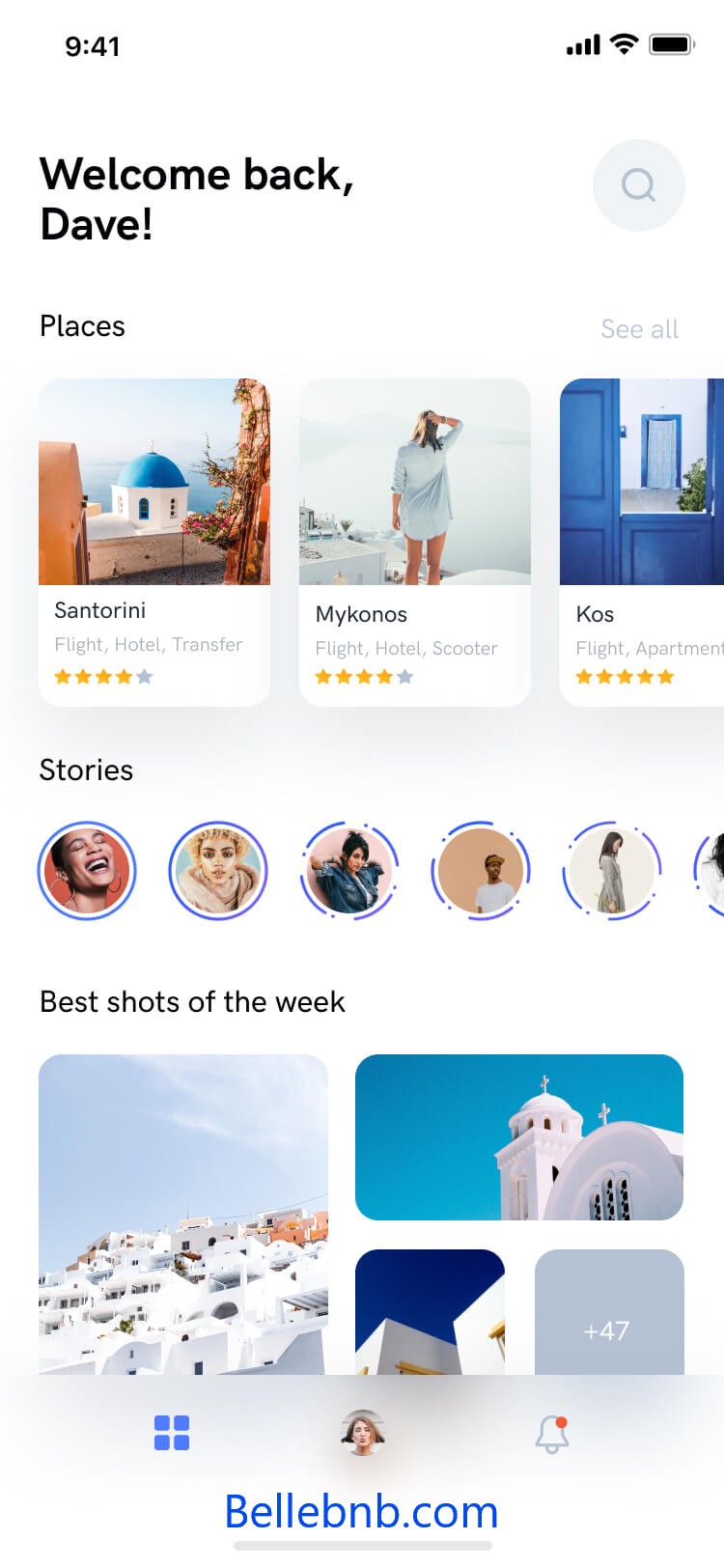Watch the laughing woman's story

87,871
